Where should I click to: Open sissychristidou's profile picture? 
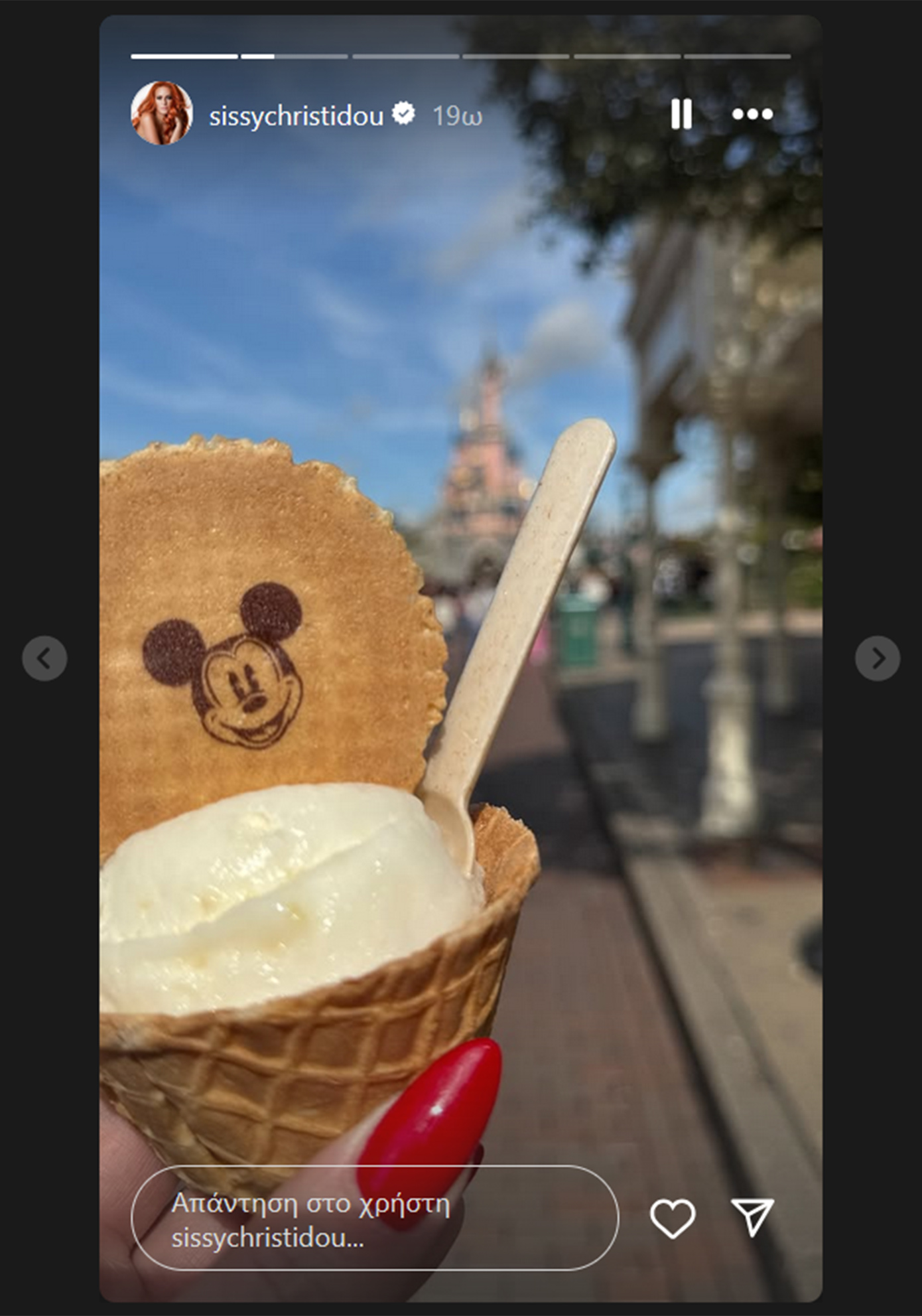[x=162, y=114]
